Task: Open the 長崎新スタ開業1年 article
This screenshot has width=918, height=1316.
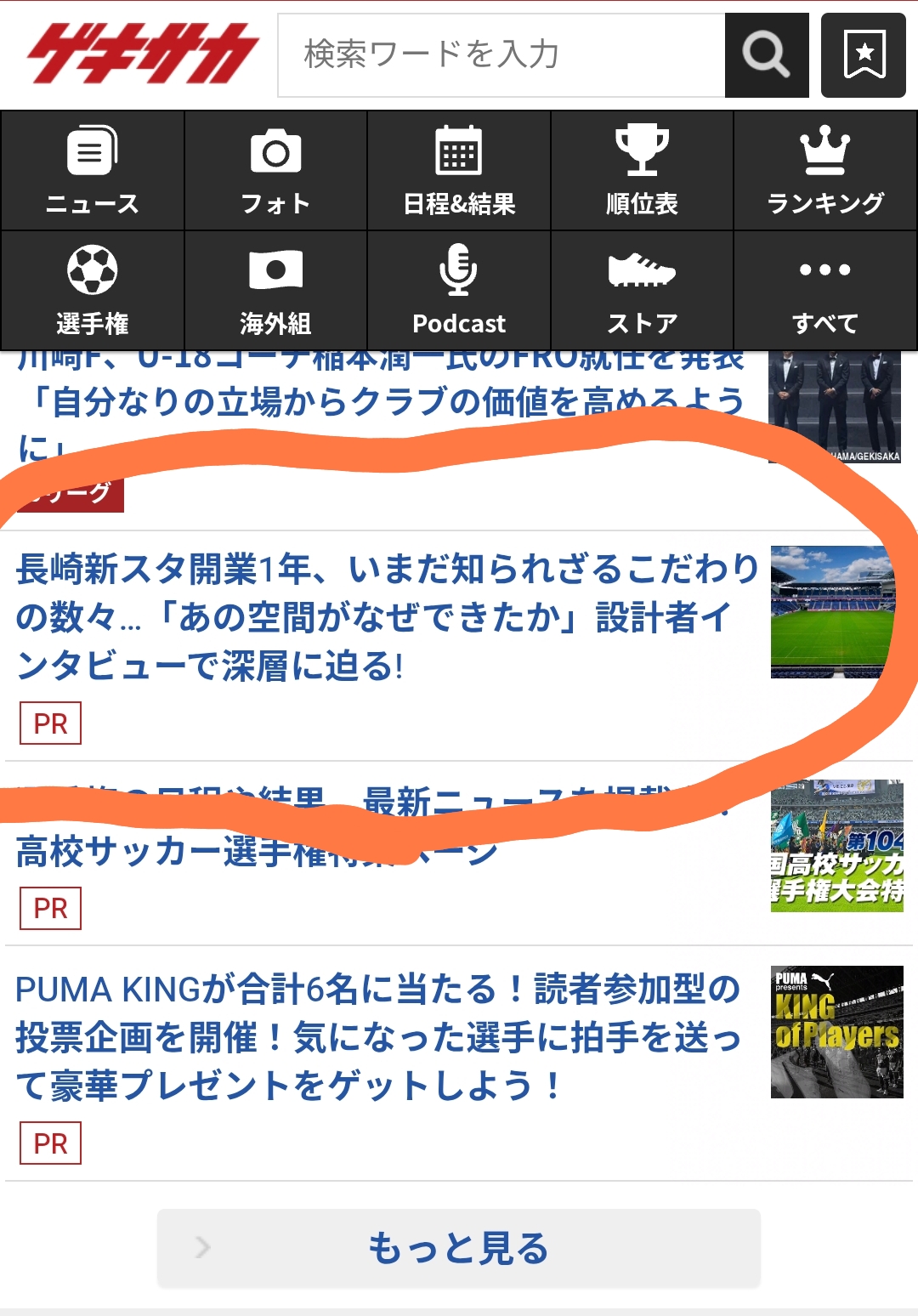Action: point(382,616)
